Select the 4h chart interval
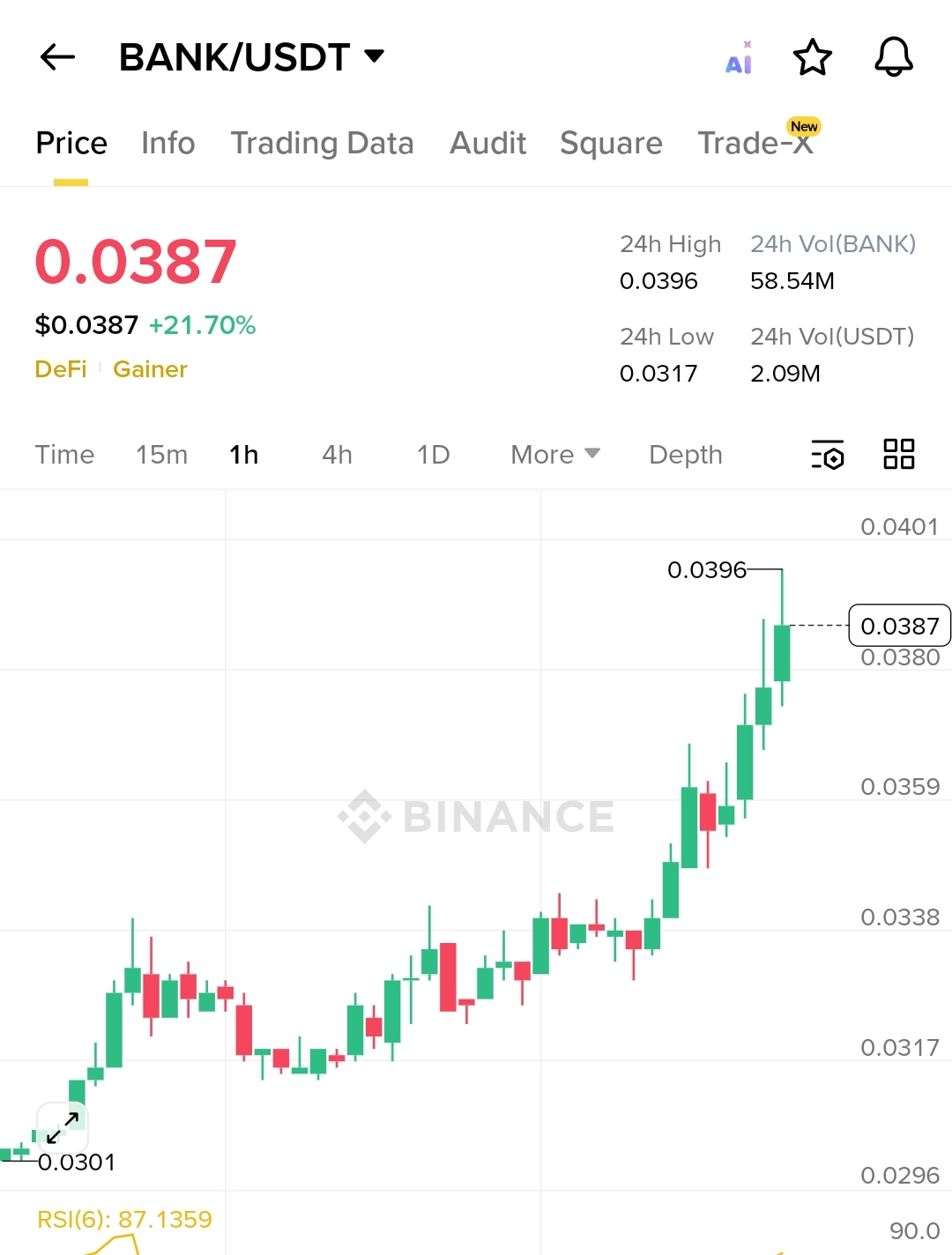Image resolution: width=952 pixels, height=1255 pixels. pos(337,455)
